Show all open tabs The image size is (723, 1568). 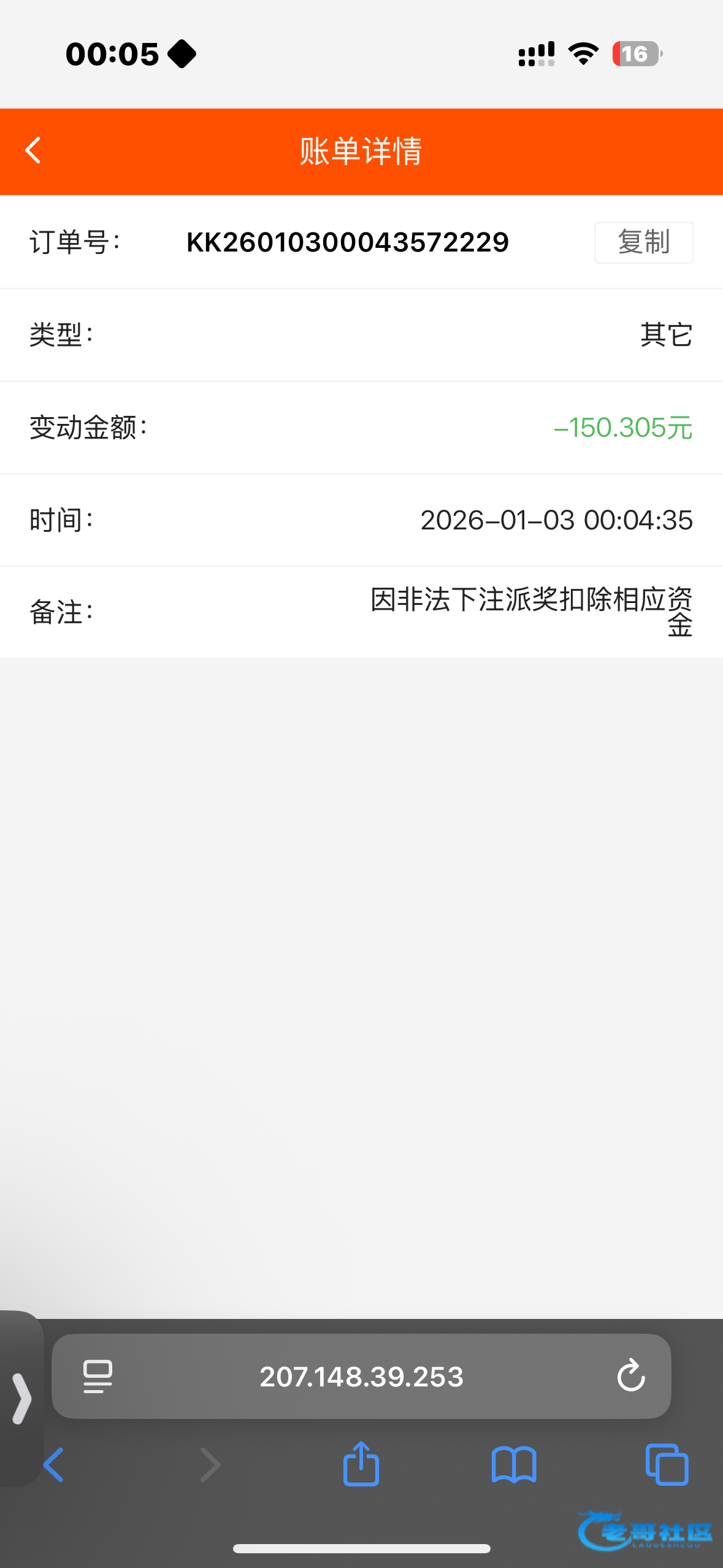coord(667,1464)
